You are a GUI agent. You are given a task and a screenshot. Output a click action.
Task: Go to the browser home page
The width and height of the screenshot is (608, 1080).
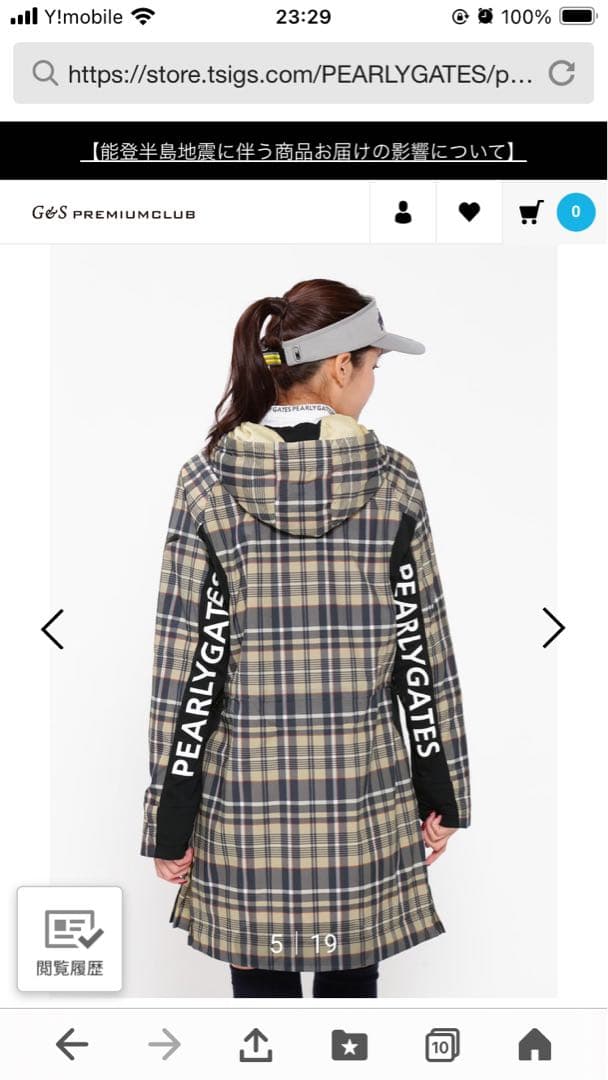[535, 1046]
